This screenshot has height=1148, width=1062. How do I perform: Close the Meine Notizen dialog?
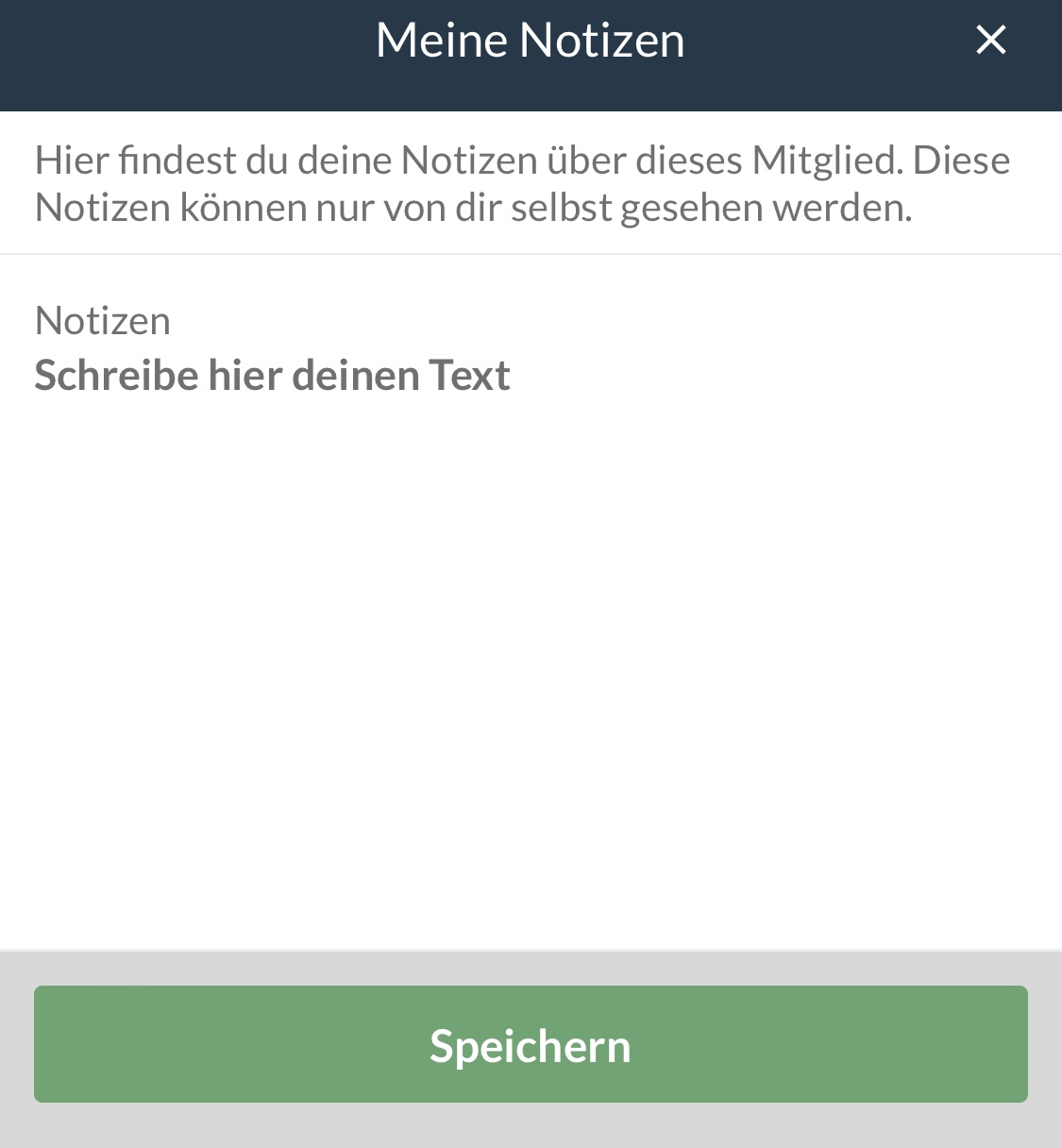pyautogui.click(x=990, y=40)
